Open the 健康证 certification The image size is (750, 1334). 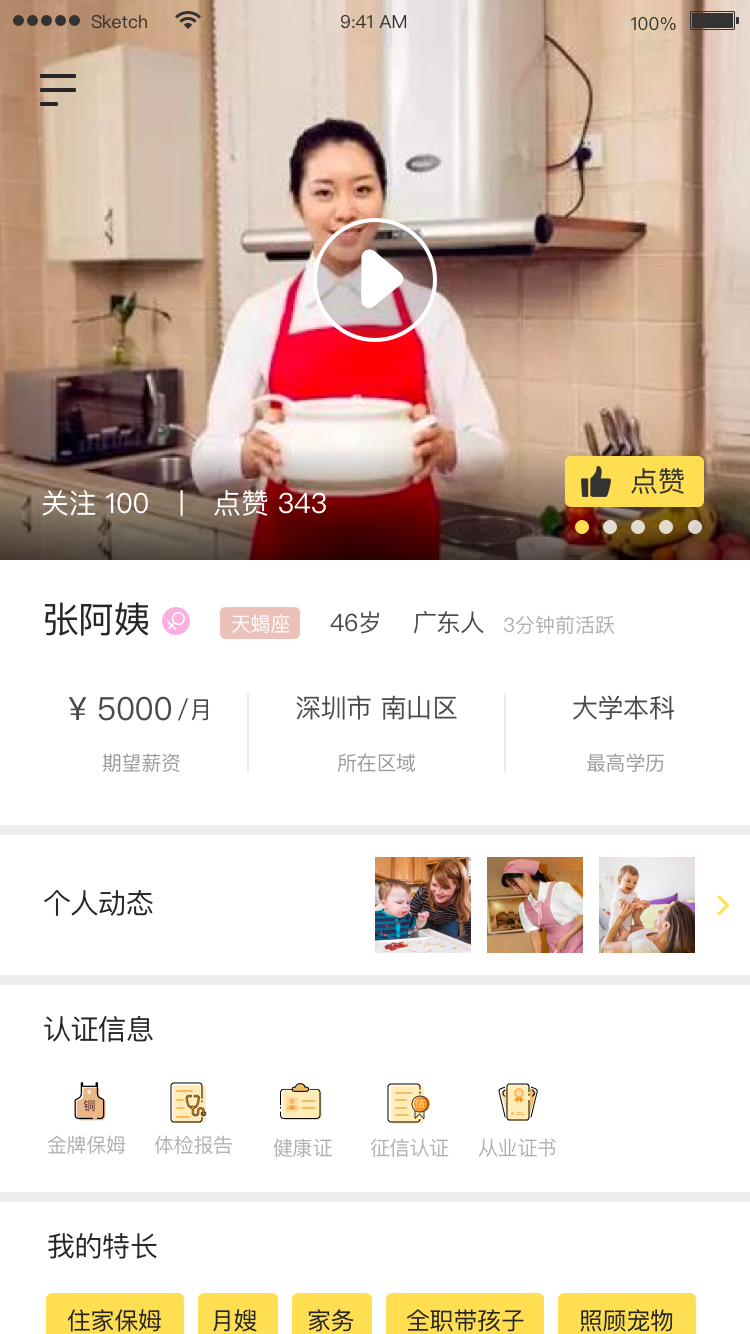pyautogui.click(x=301, y=1120)
